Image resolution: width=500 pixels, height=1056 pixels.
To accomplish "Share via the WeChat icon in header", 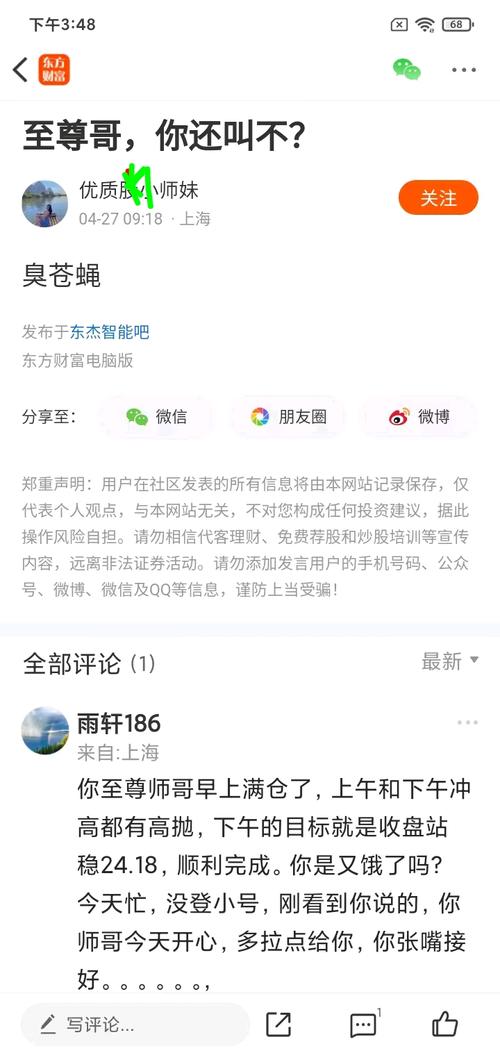I will click(x=407, y=69).
